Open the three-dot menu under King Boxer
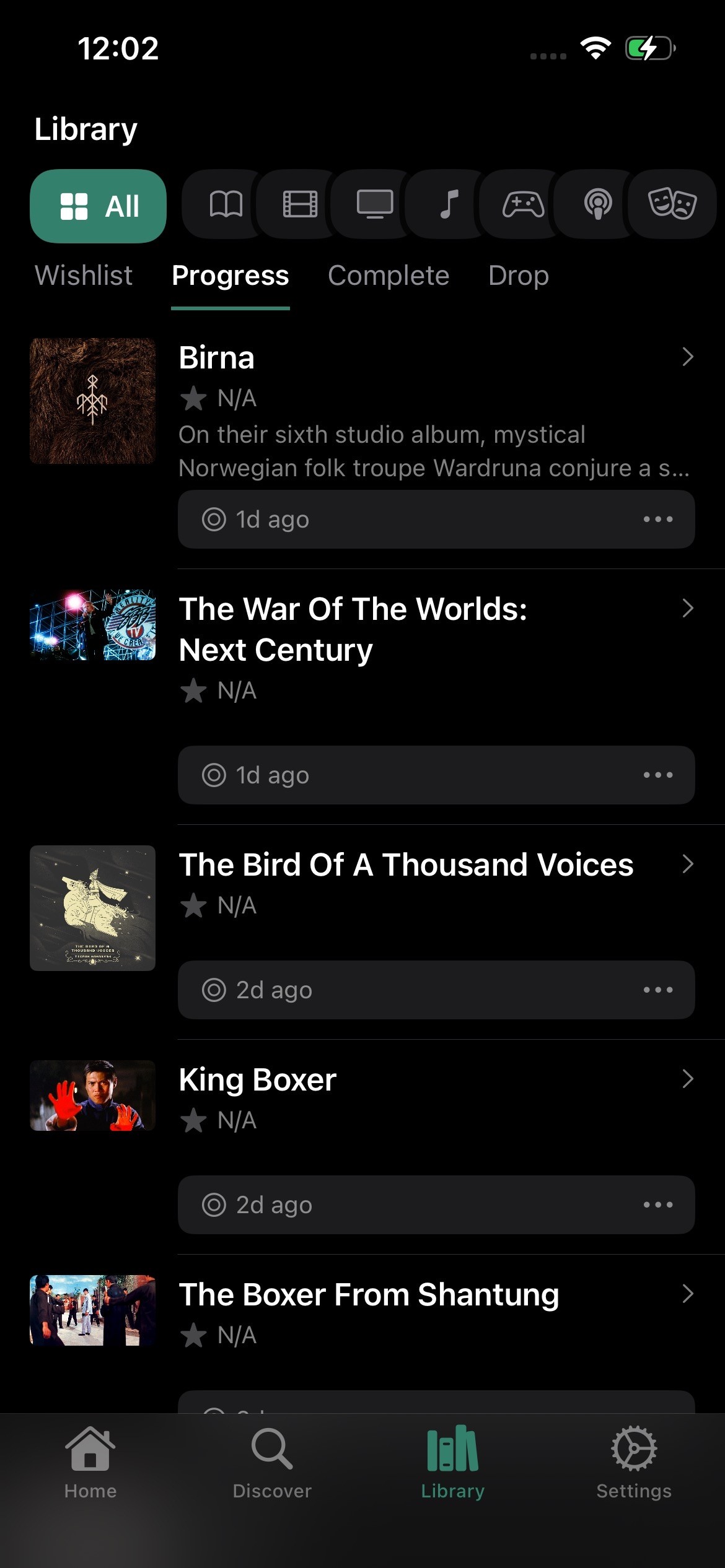 pyautogui.click(x=657, y=1204)
